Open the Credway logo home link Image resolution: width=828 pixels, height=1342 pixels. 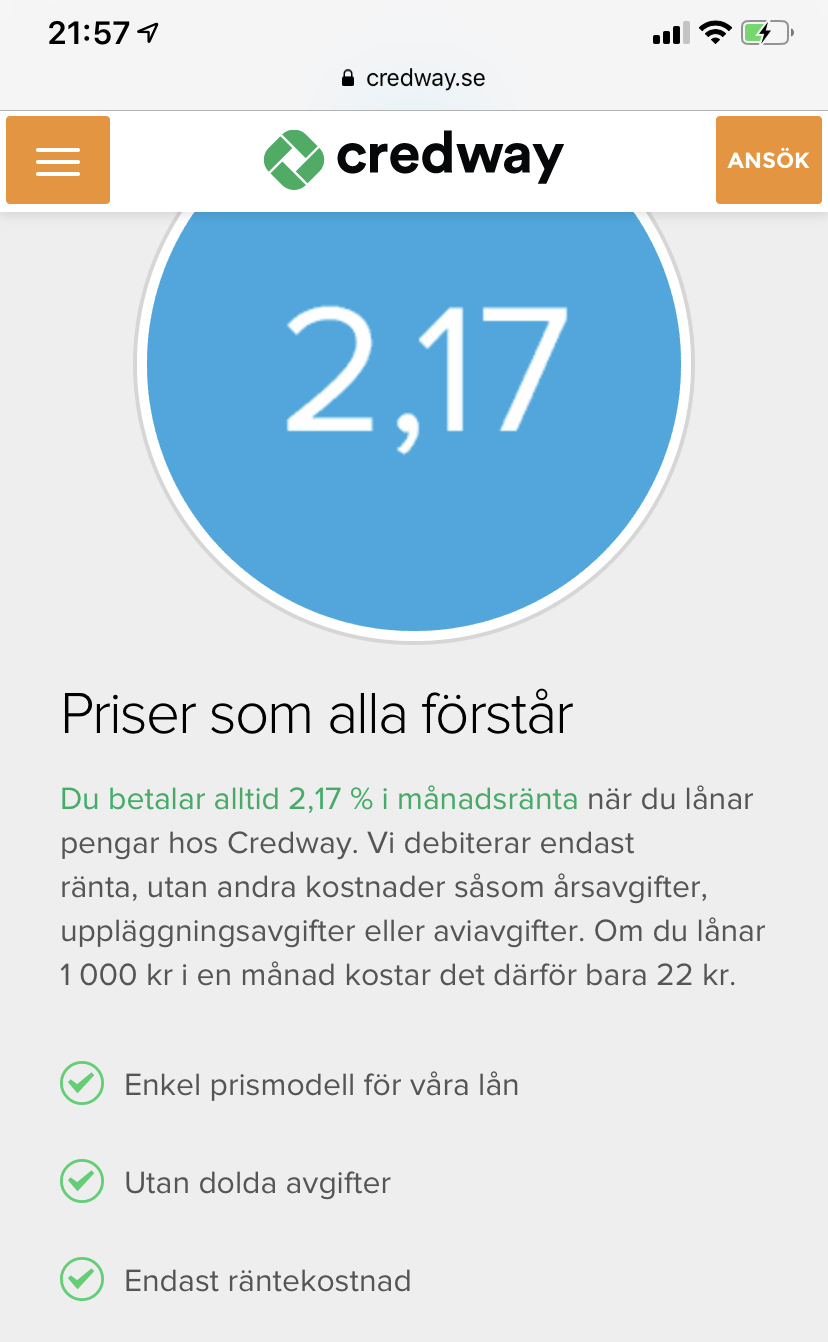point(413,160)
